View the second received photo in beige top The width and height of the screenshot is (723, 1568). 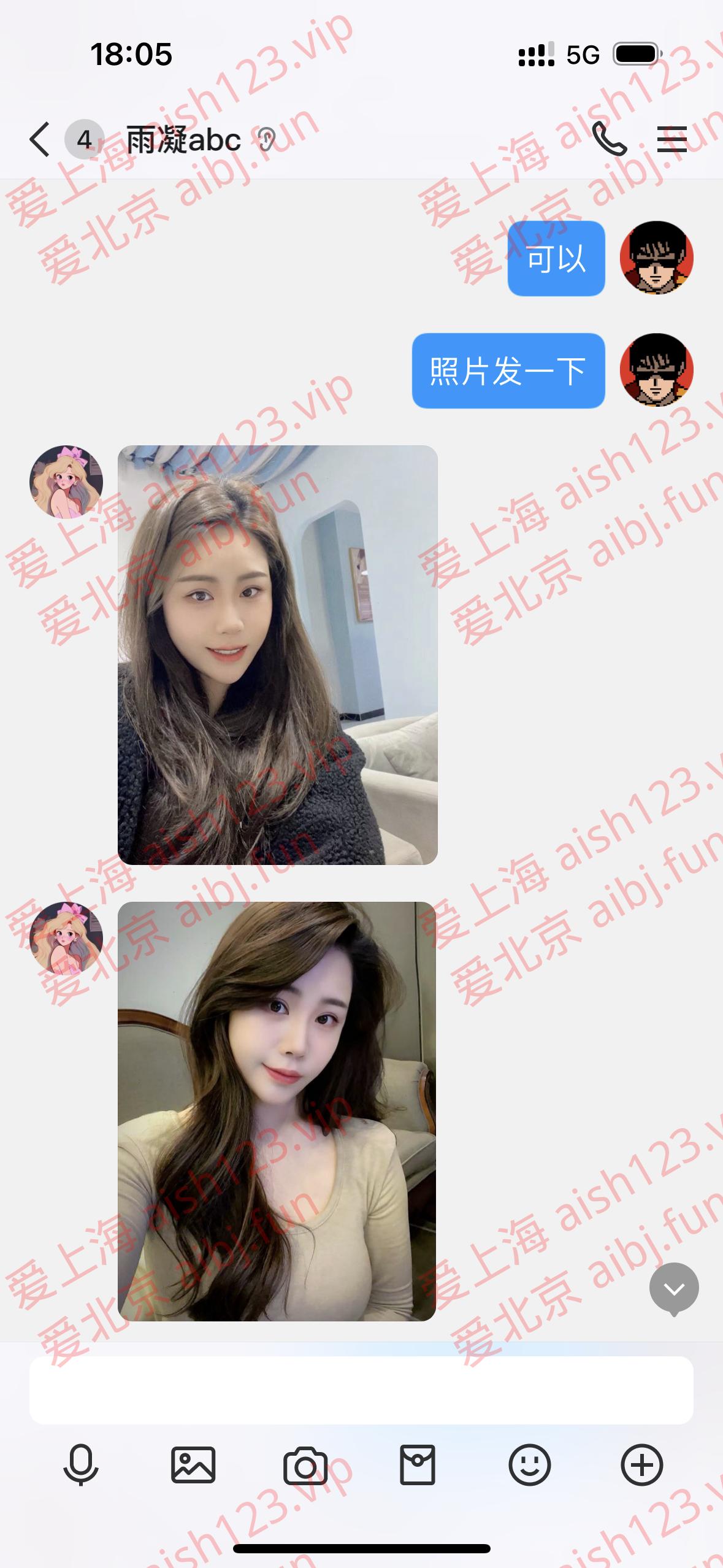tap(277, 1111)
